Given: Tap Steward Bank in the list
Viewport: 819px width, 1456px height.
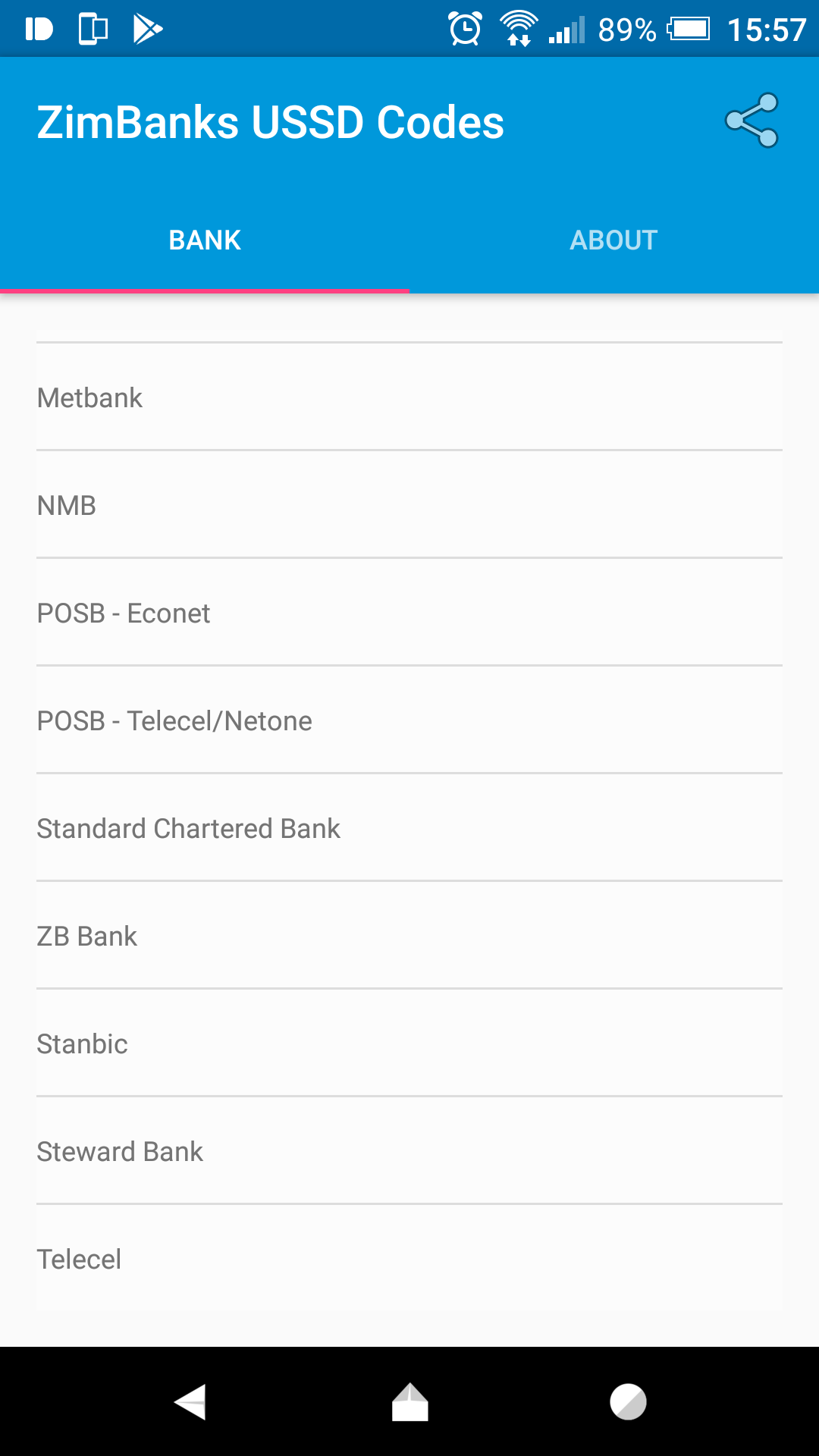Looking at the screenshot, I should click(409, 1151).
